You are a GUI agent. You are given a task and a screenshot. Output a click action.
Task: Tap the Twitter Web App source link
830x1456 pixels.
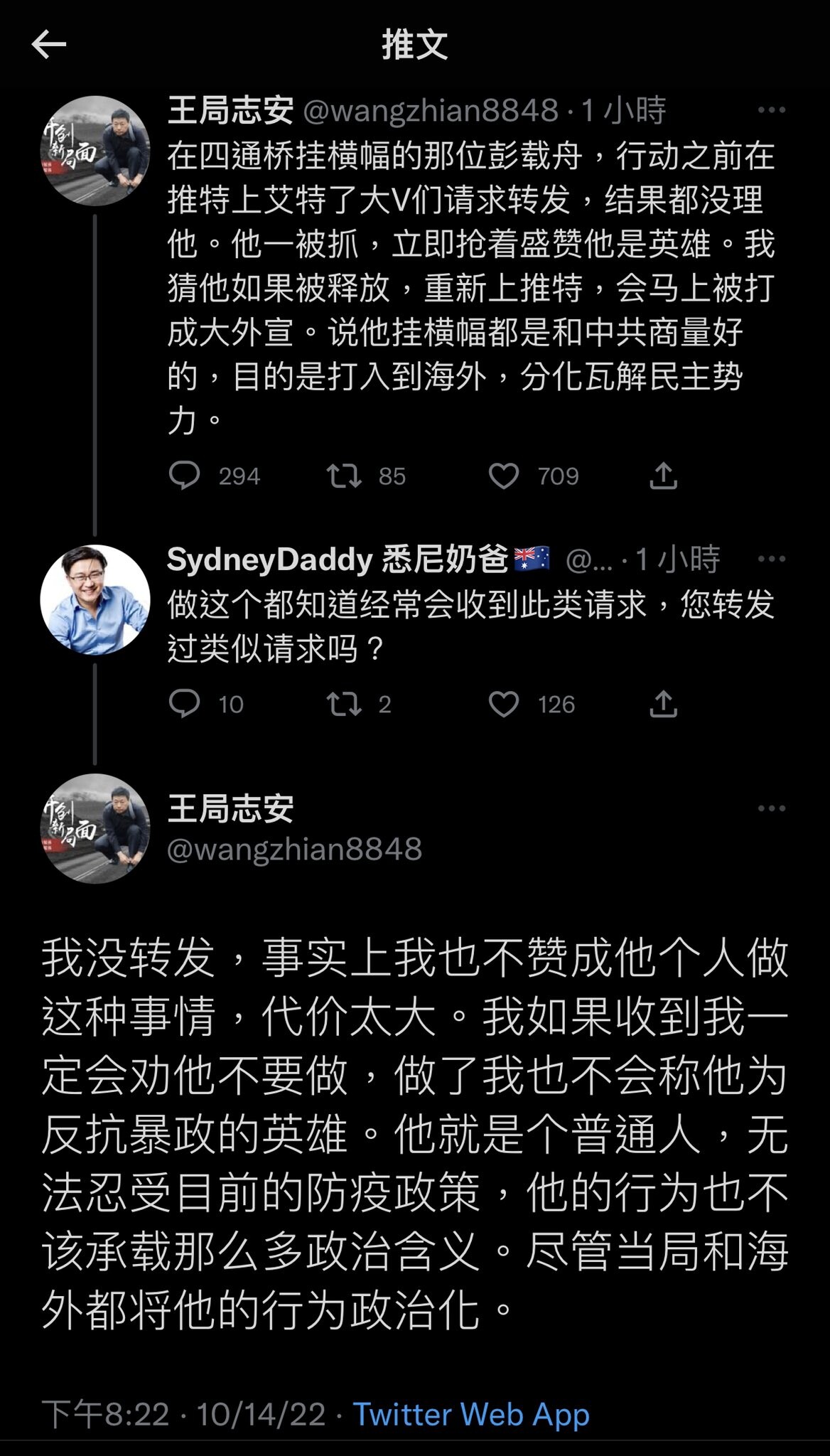tap(471, 1414)
